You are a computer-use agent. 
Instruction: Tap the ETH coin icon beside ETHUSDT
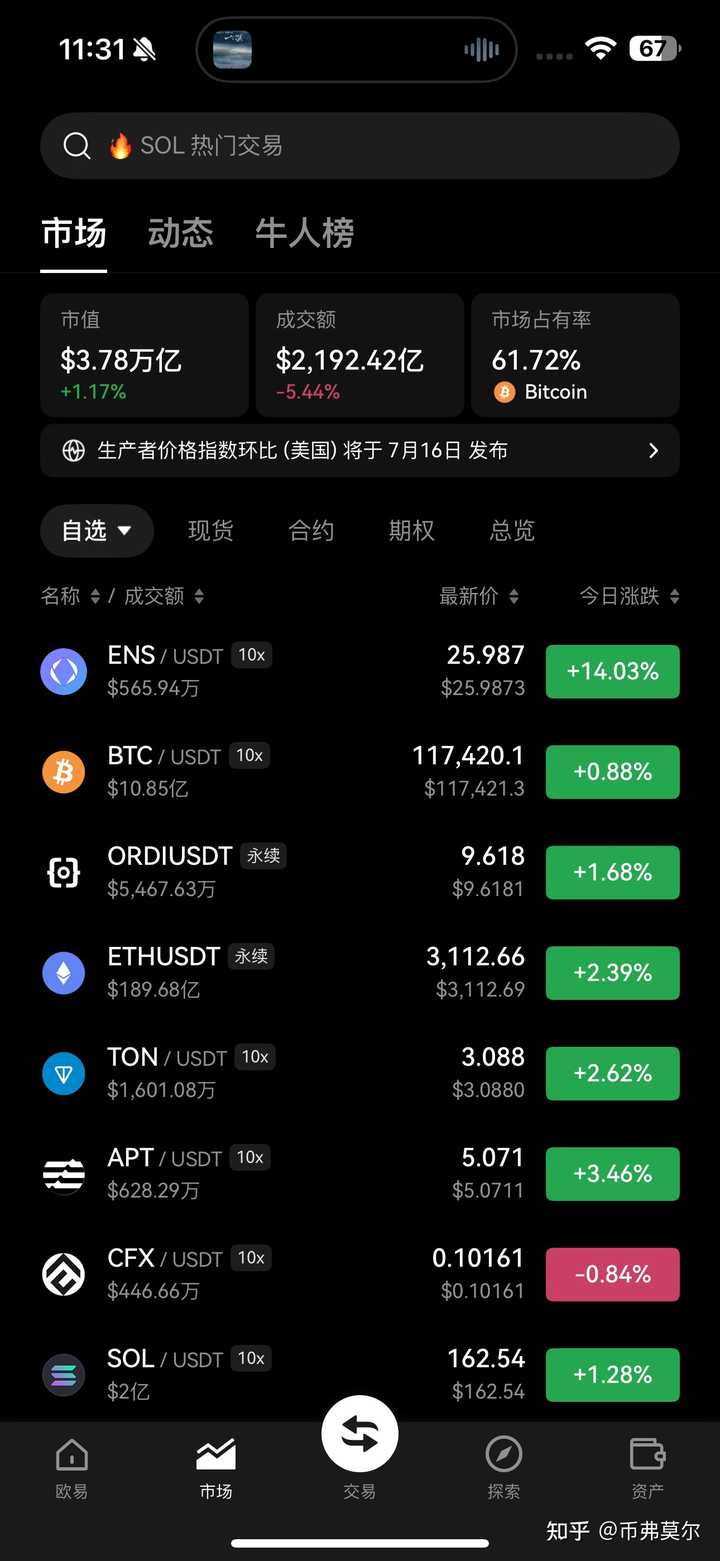(63, 972)
